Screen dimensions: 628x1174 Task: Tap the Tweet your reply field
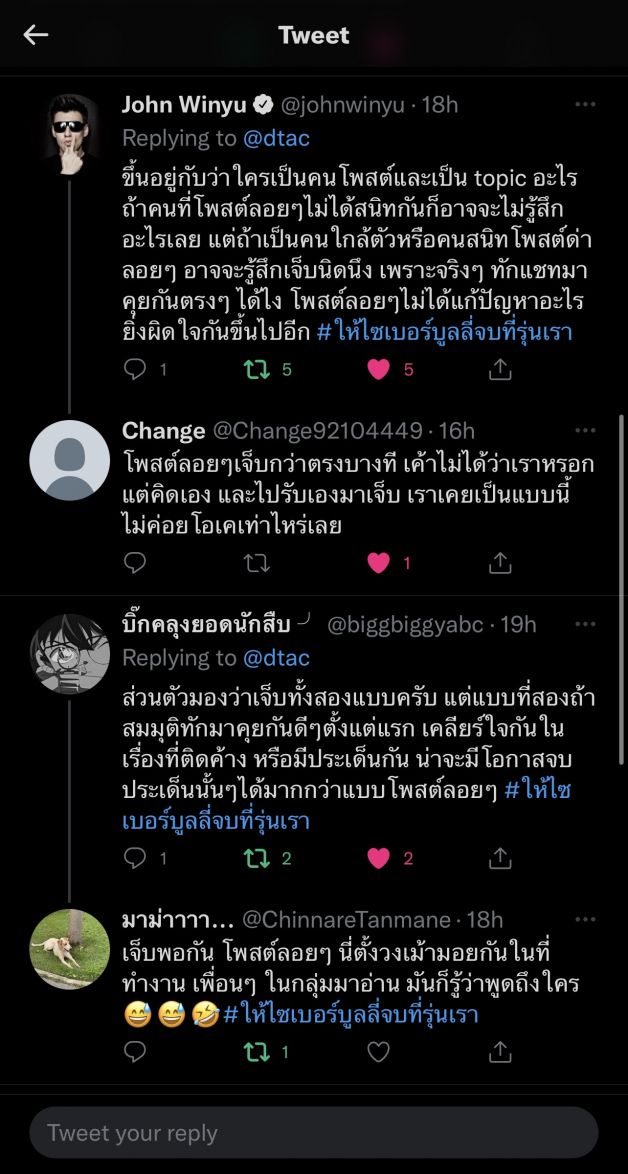pyautogui.click(x=314, y=1133)
